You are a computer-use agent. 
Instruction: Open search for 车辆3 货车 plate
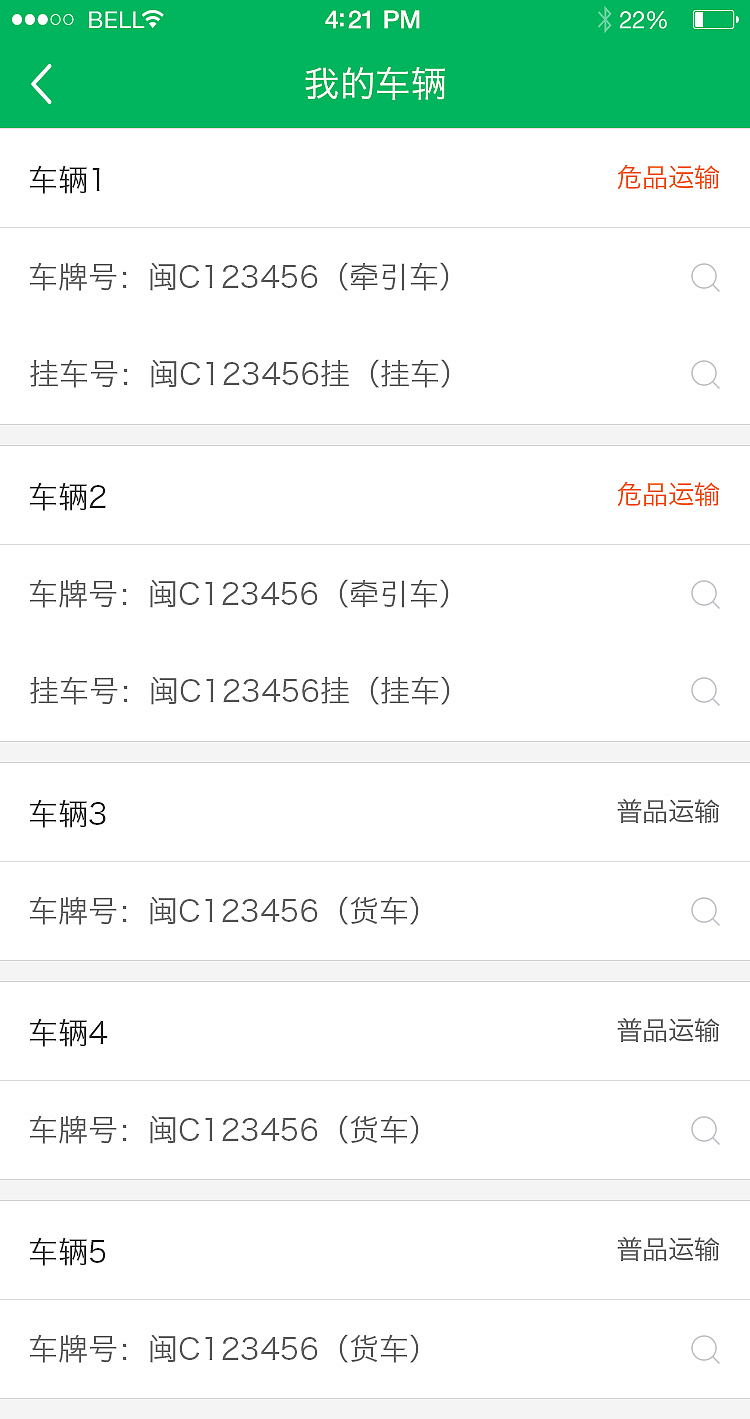[x=705, y=911]
